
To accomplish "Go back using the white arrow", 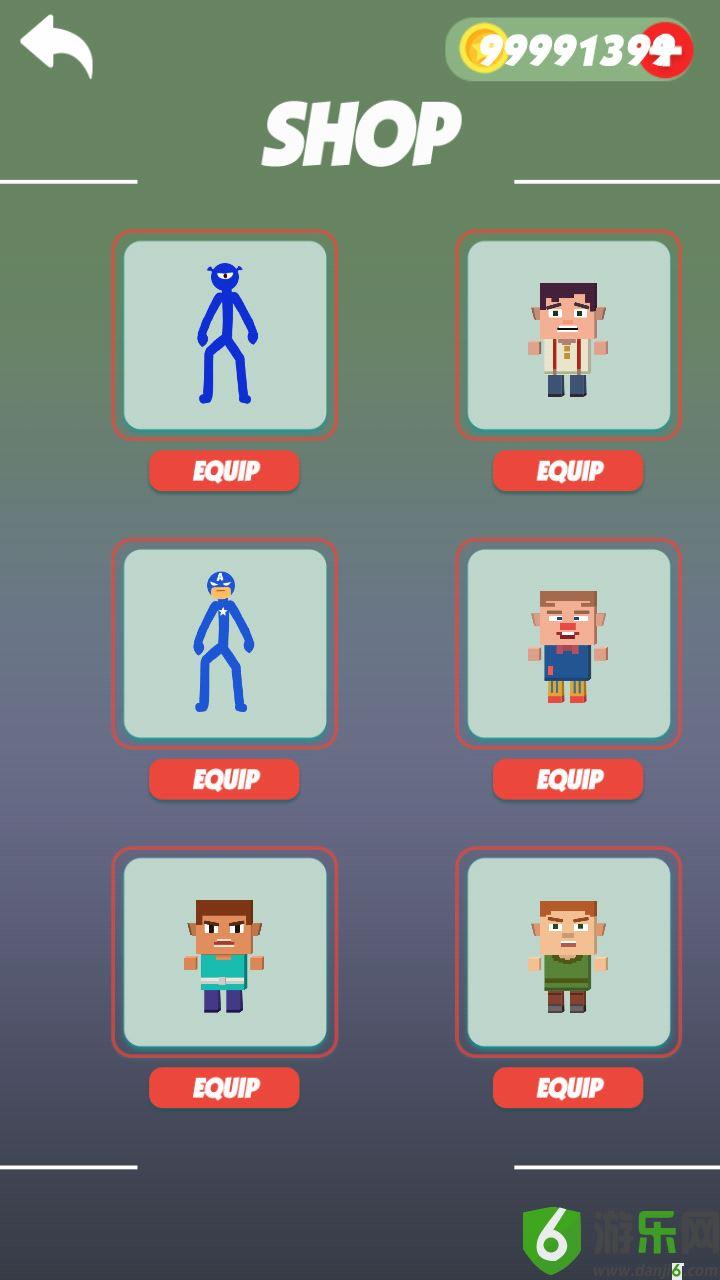I will coord(56,45).
